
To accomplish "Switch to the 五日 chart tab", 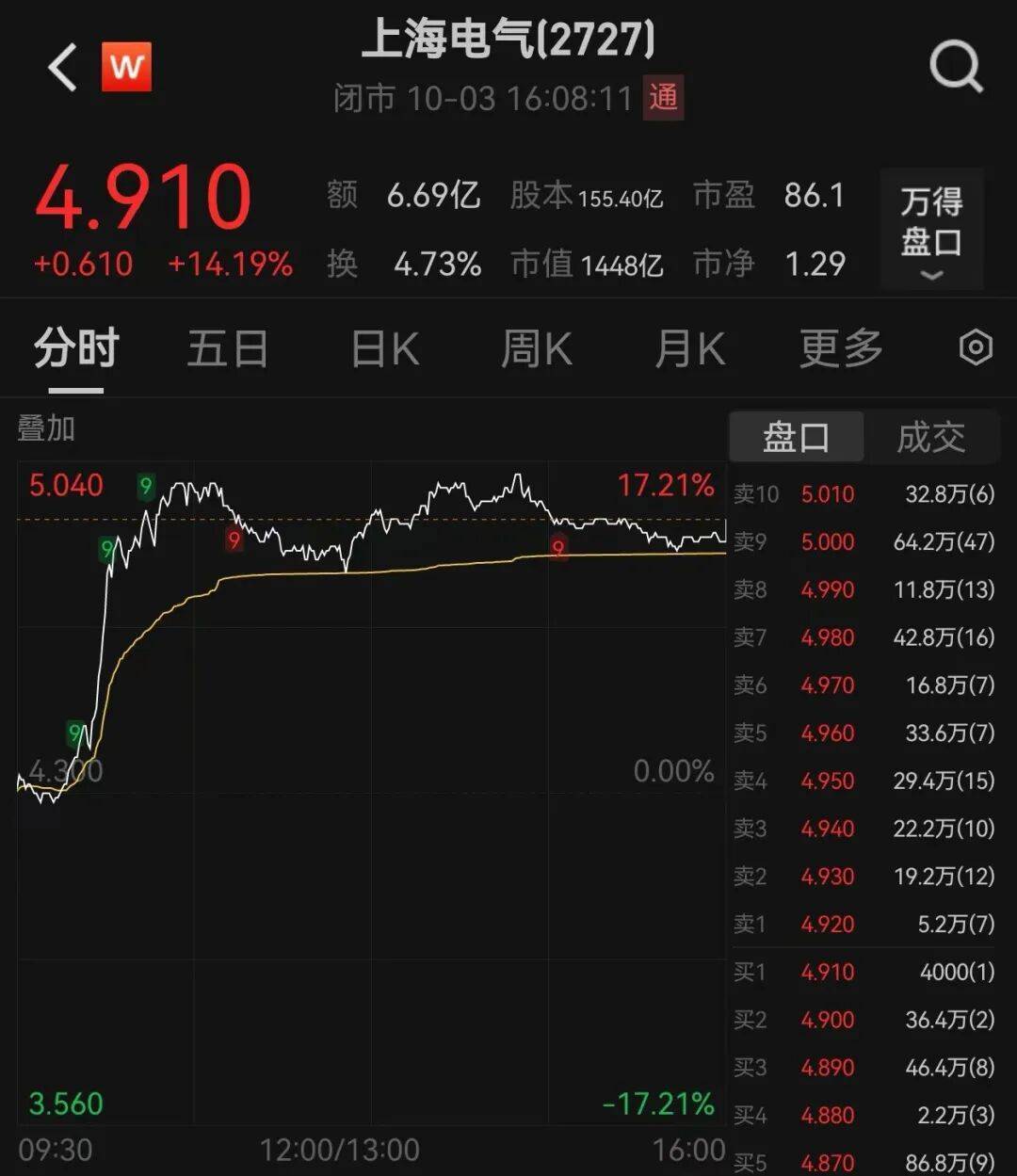I will coord(228,349).
